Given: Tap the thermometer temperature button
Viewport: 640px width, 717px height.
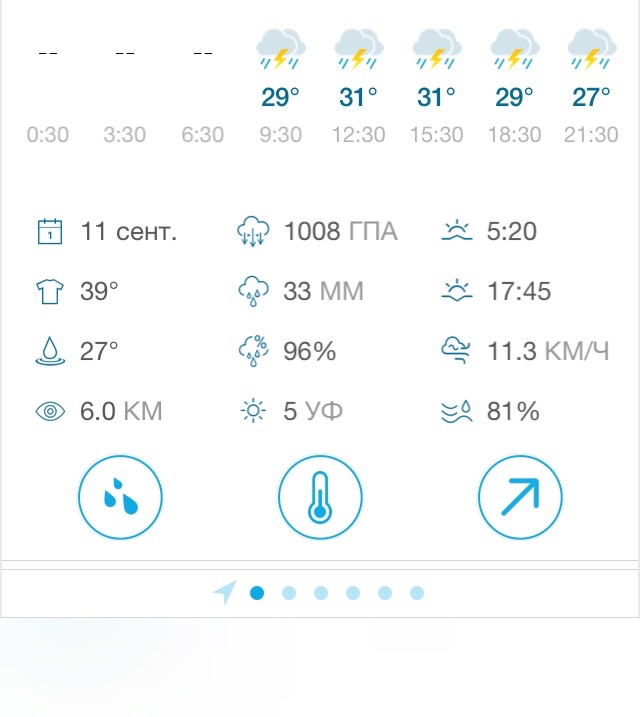Looking at the screenshot, I should pyautogui.click(x=319, y=497).
